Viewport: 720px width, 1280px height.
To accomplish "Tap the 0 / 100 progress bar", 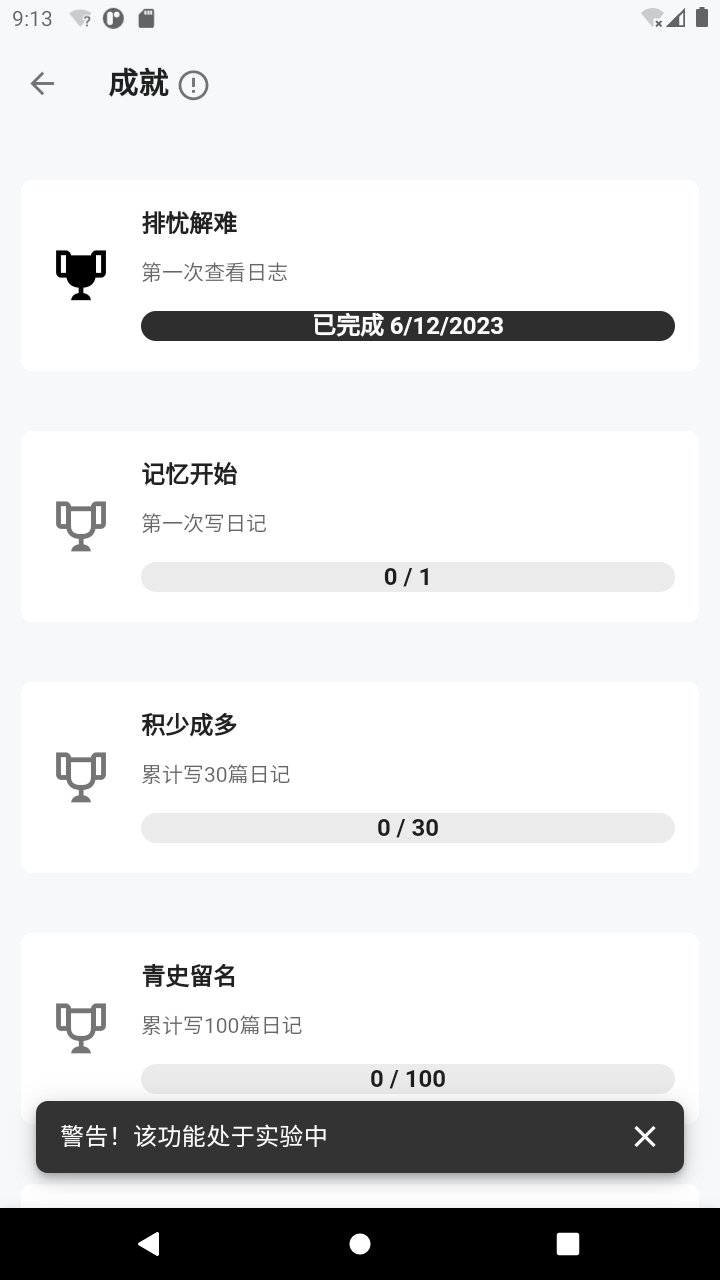I will [408, 1078].
